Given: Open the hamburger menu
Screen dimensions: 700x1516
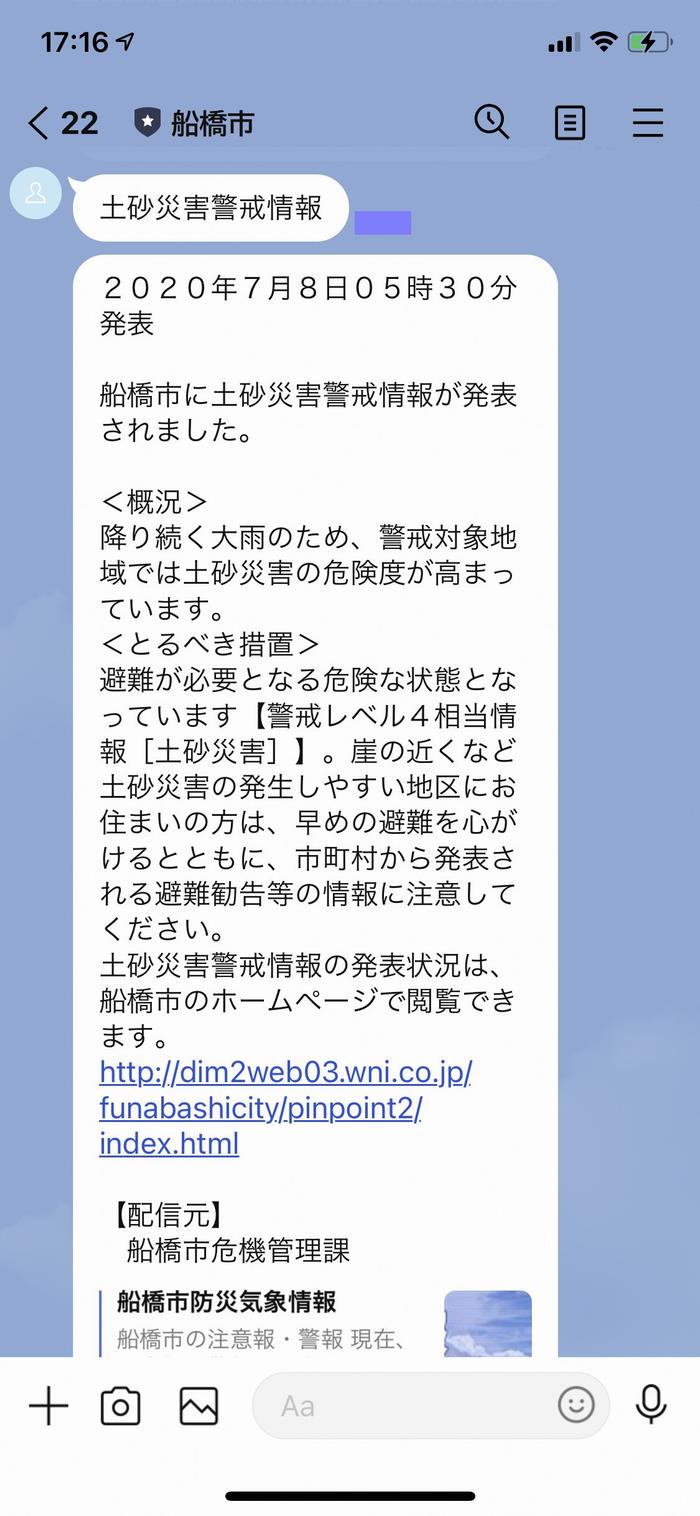Looking at the screenshot, I should [x=648, y=123].
